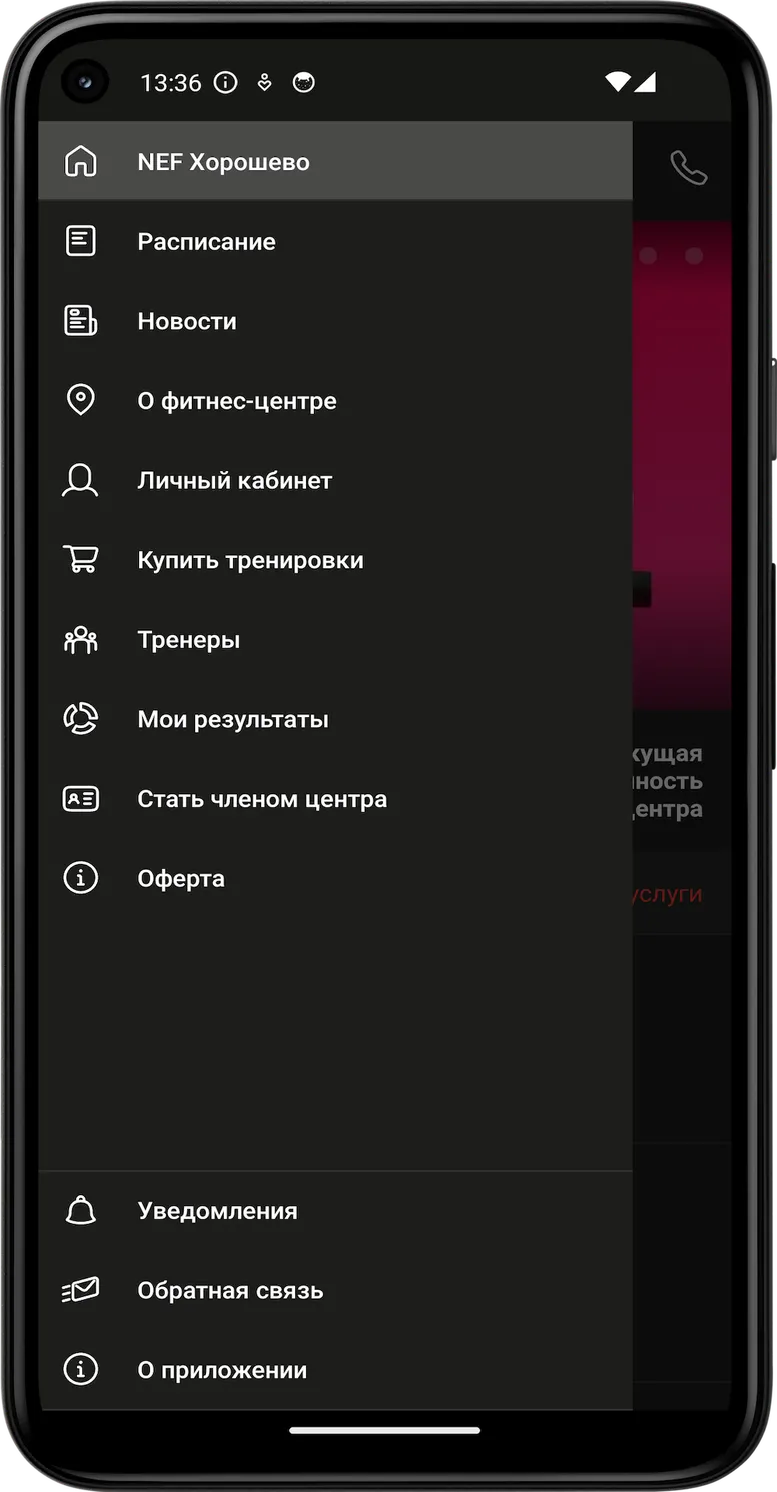Image resolution: width=777 pixels, height=1492 pixels.
Task: Open О фитнес-центре page
Action: click(335, 401)
